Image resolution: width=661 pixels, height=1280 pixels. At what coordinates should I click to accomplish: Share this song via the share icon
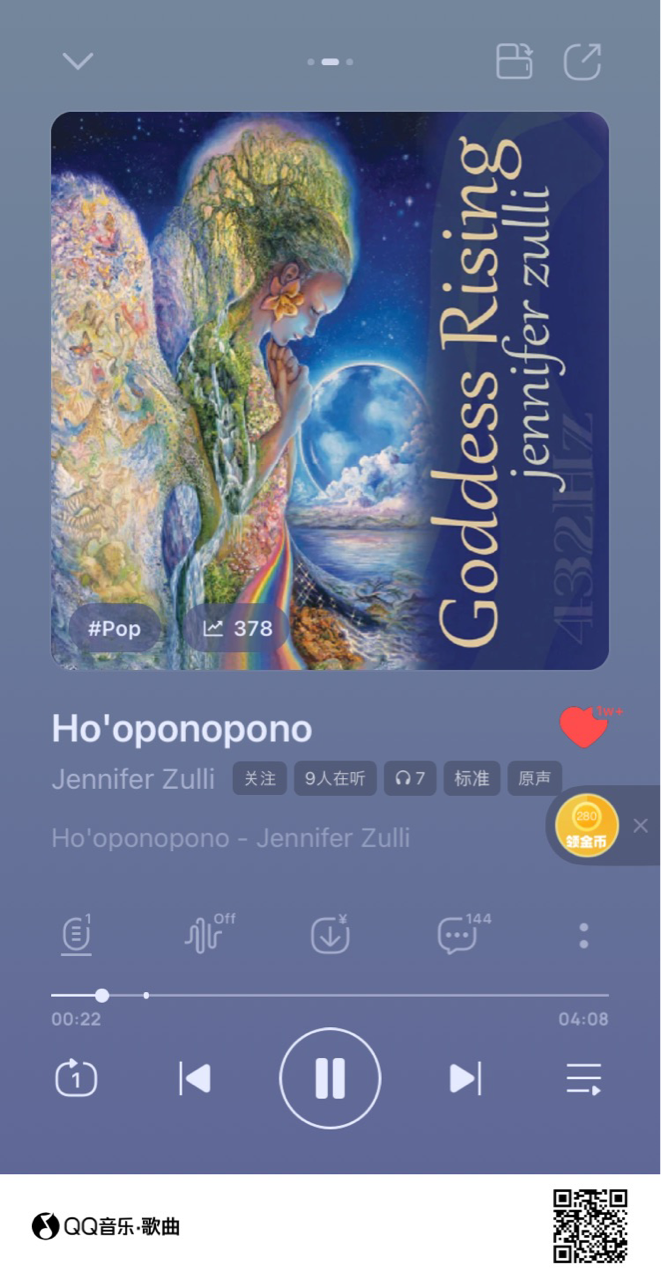click(582, 61)
